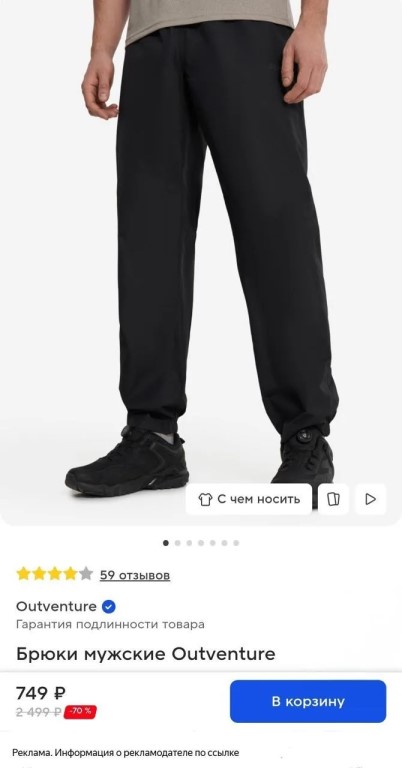The width and height of the screenshot is (402, 768).
Task: Open the compare items icon
Action: (333, 499)
